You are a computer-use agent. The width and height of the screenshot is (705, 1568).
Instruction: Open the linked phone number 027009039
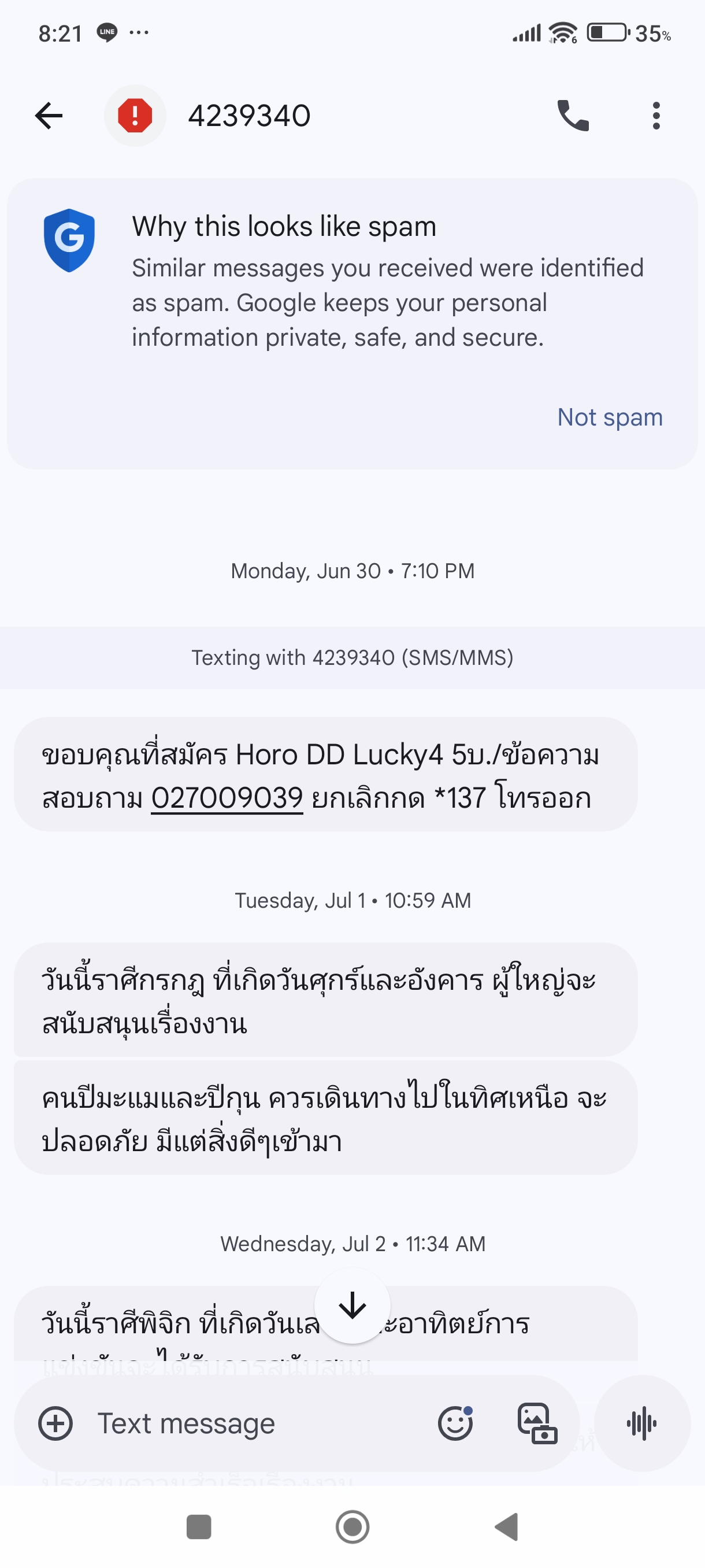[x=227, y=798]
